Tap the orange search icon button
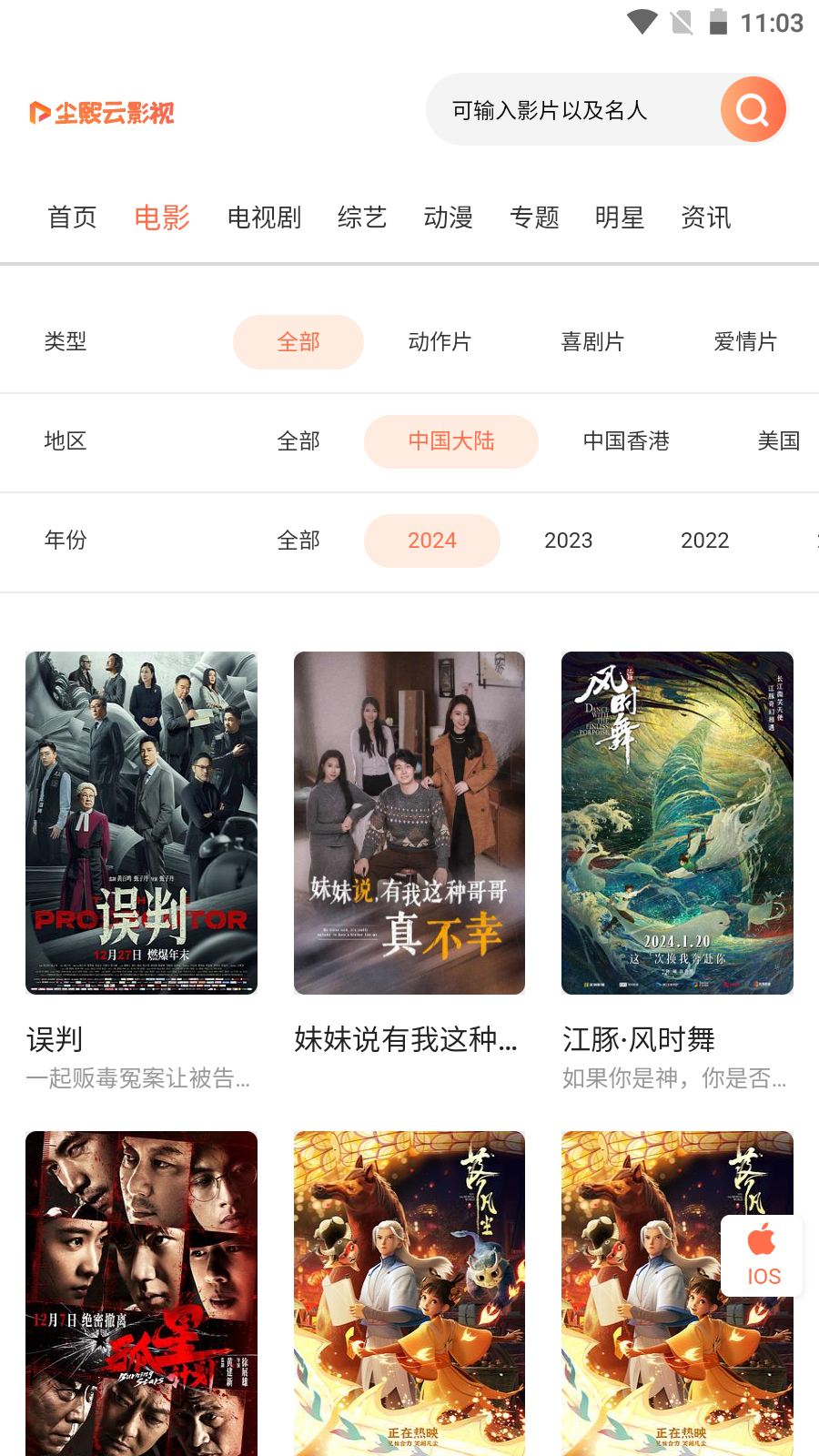Viewport: 819px width, 1456px height. 753,110
